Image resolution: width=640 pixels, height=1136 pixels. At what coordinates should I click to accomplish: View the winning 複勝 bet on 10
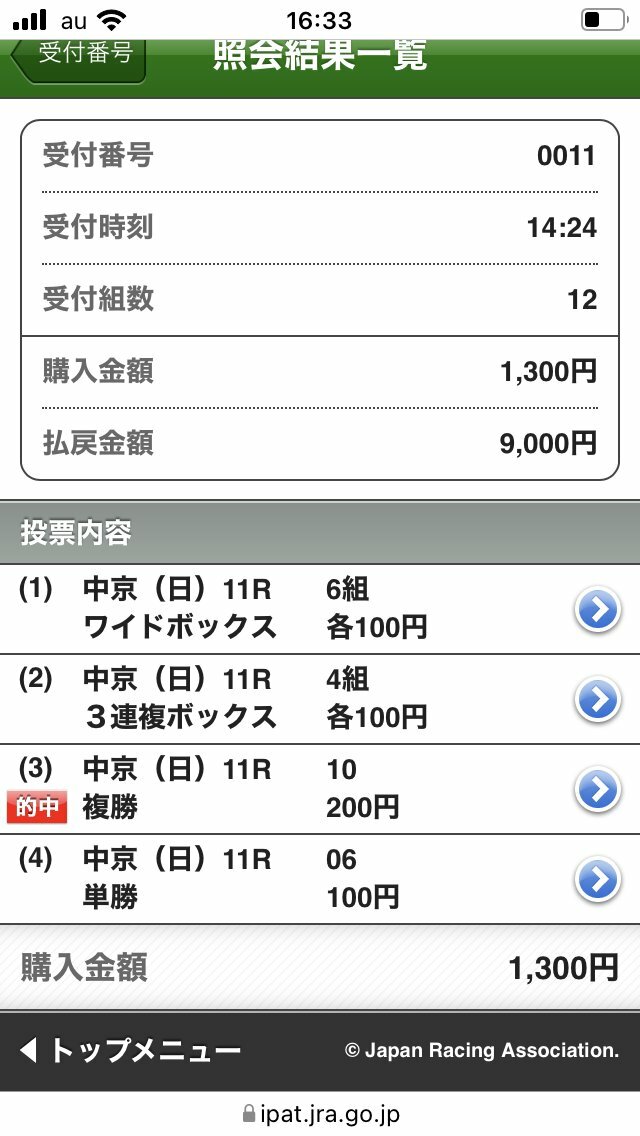pyautogui.click(x=320, y=789)
